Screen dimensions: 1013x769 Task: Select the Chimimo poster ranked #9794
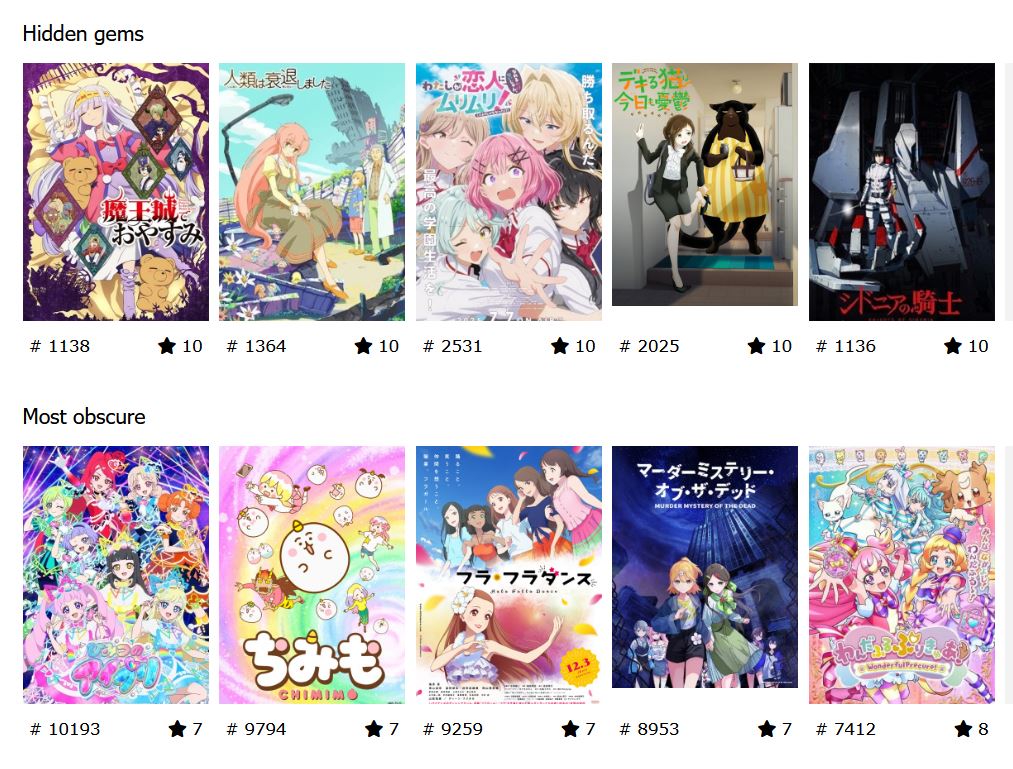click(x=312, y=575)
